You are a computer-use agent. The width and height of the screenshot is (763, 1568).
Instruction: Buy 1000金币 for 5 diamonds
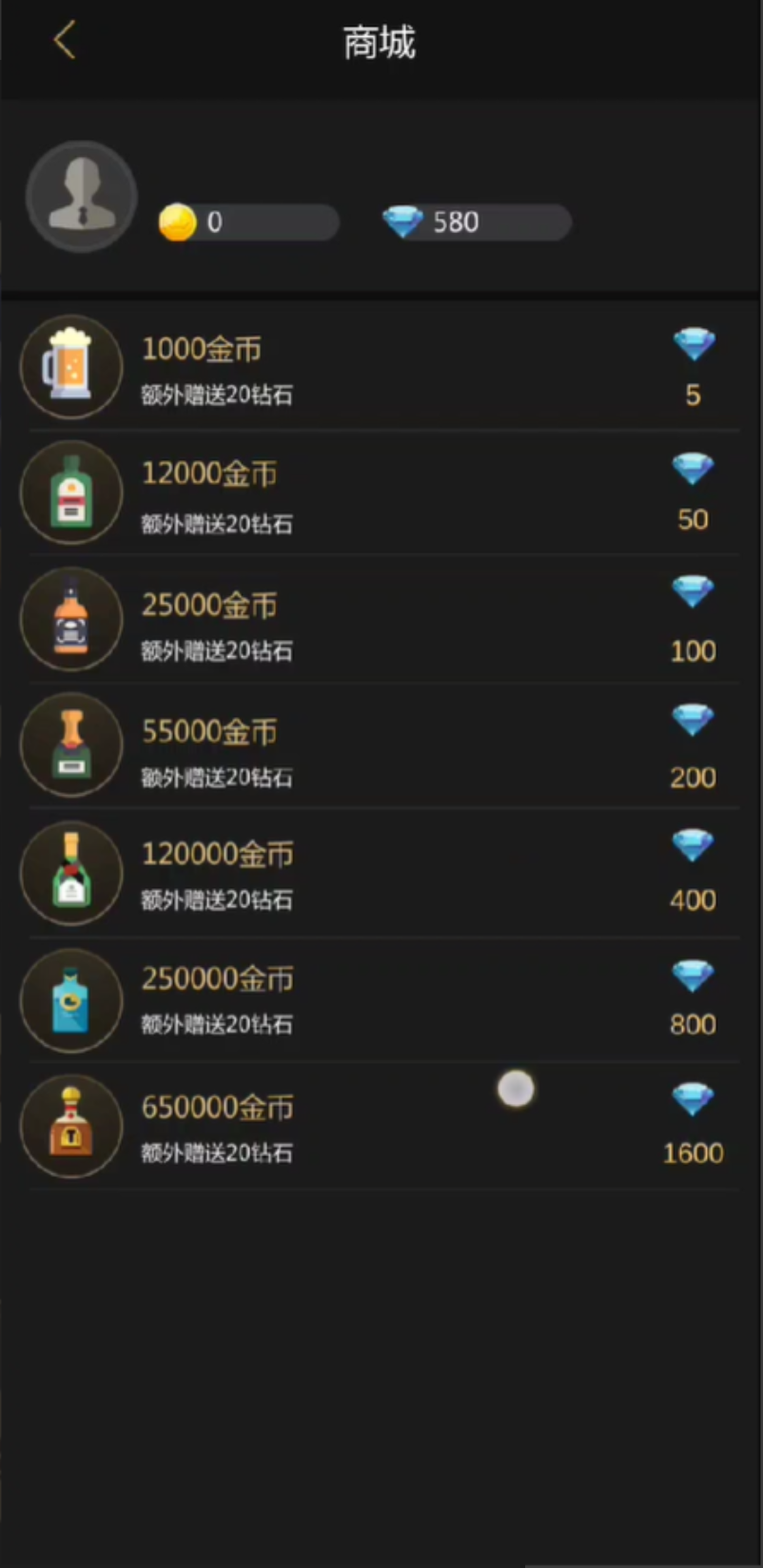click(381, 368)
